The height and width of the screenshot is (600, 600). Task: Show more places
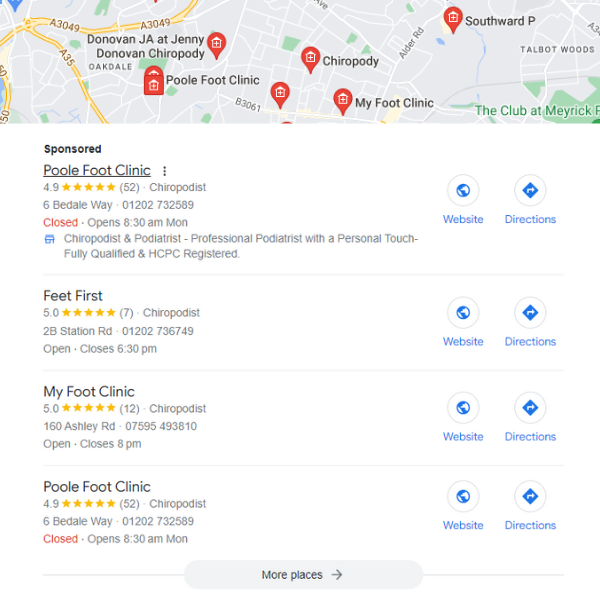303,575
